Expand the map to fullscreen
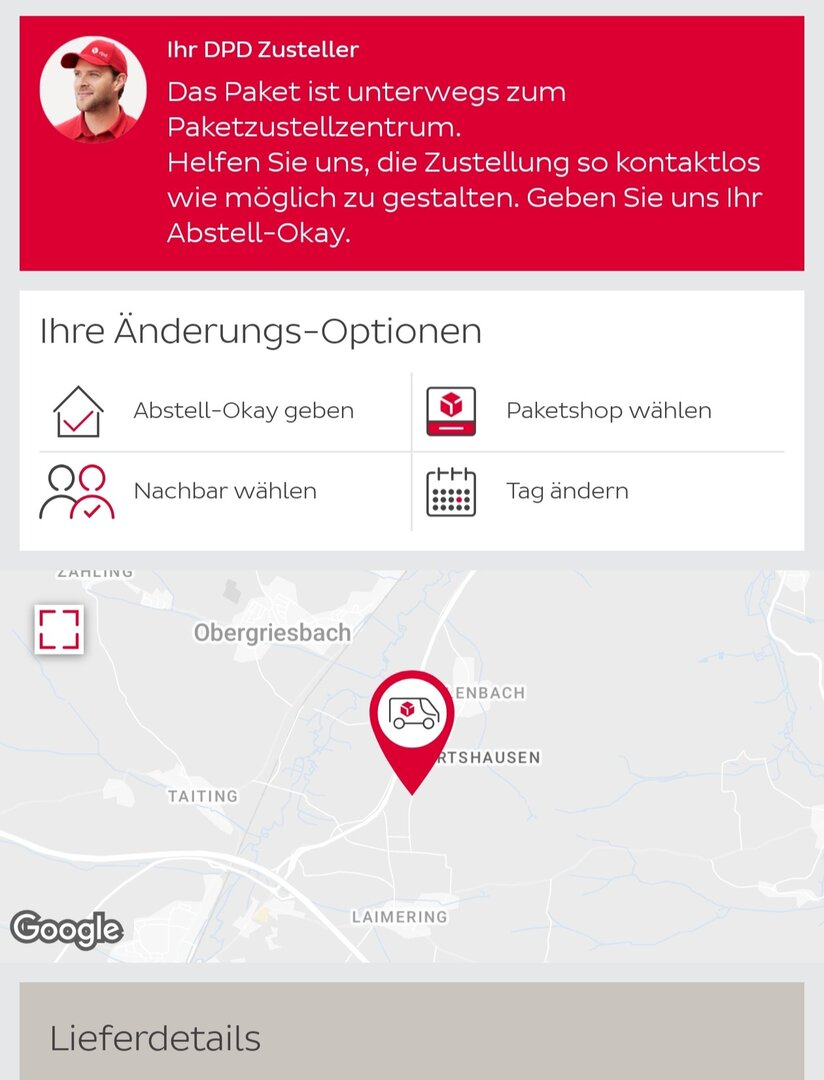This screenshot has width=824, height=1080. (x=59, y=629)
